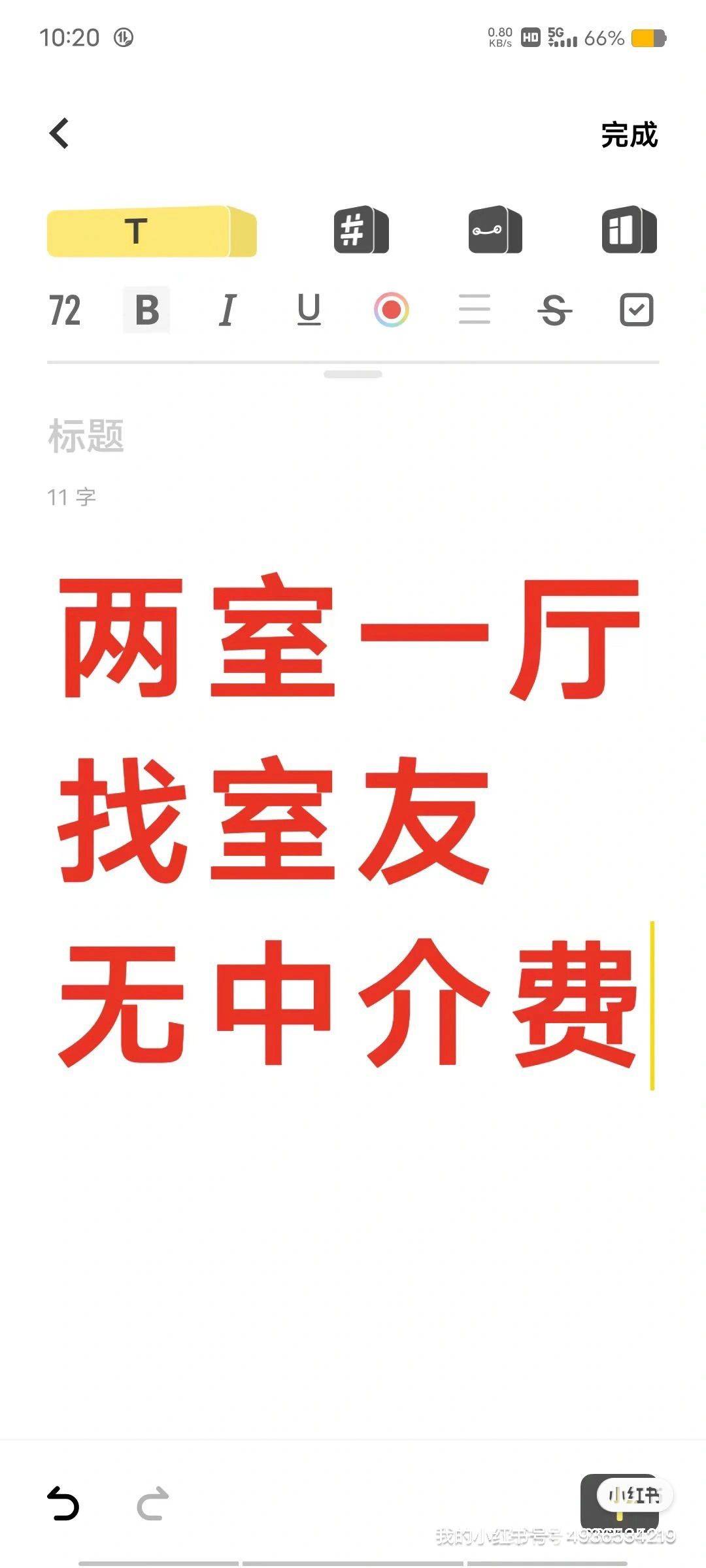Open the text color picker
Screen dimensions: 706x1568
(x=392, y=310)
